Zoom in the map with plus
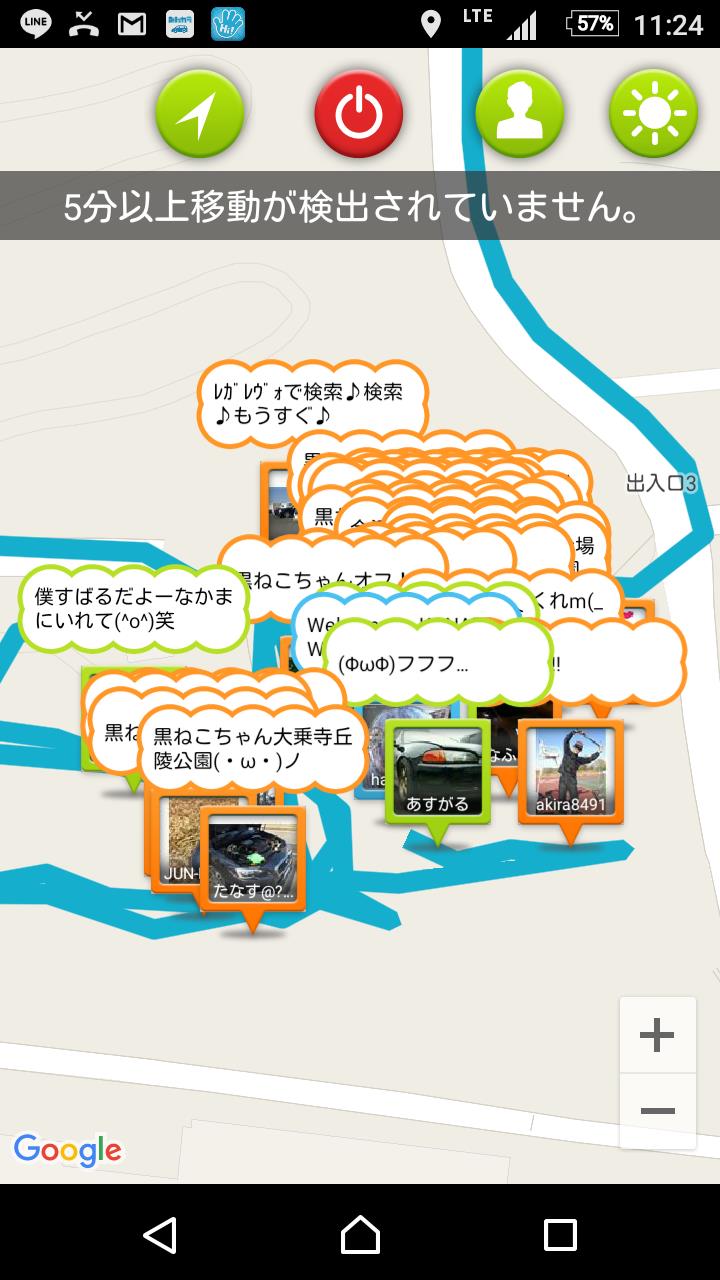The height and width of the screenshot is (1280, 720). tap(657, 1035)
